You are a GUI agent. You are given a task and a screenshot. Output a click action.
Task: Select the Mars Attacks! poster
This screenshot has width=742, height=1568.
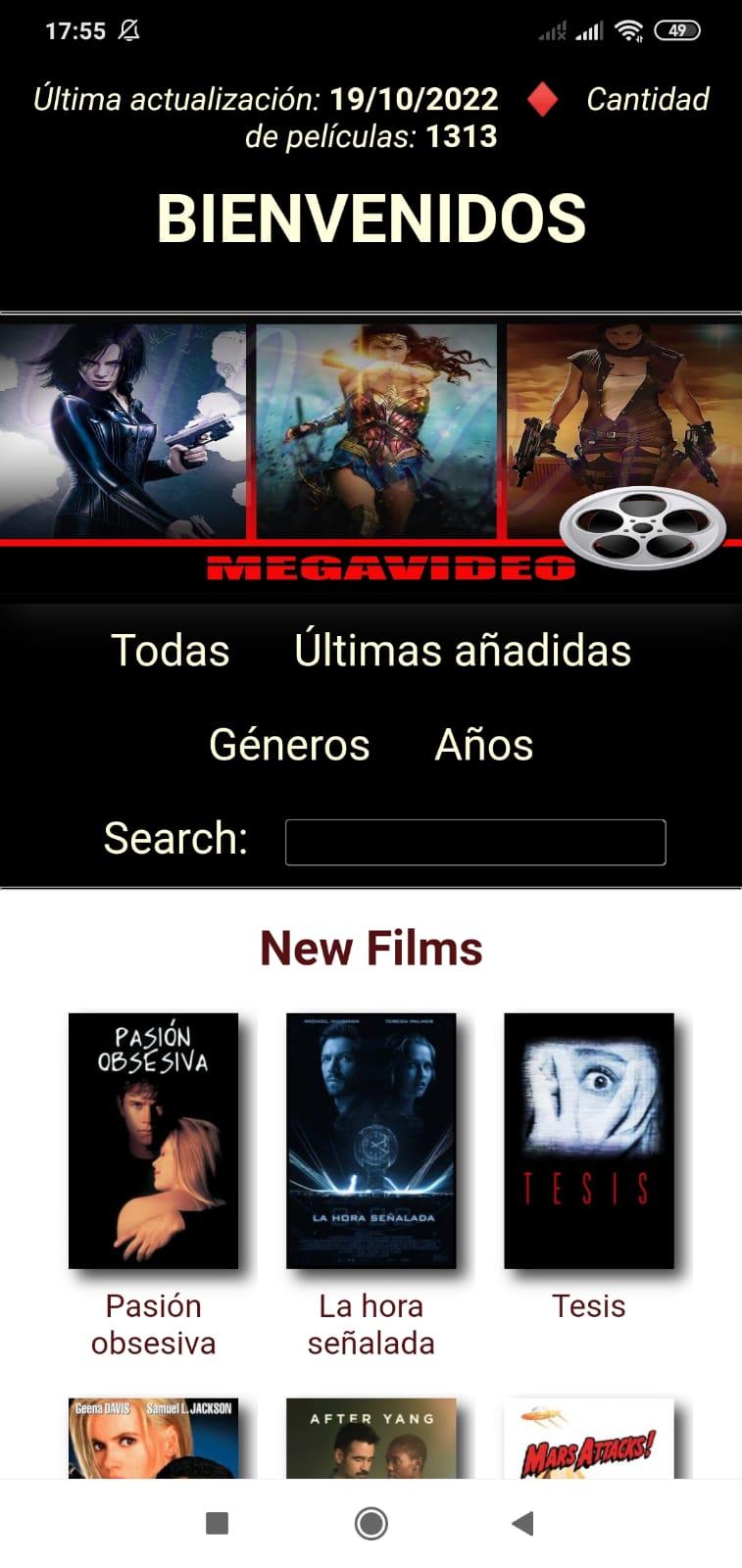coord(588,1439)
